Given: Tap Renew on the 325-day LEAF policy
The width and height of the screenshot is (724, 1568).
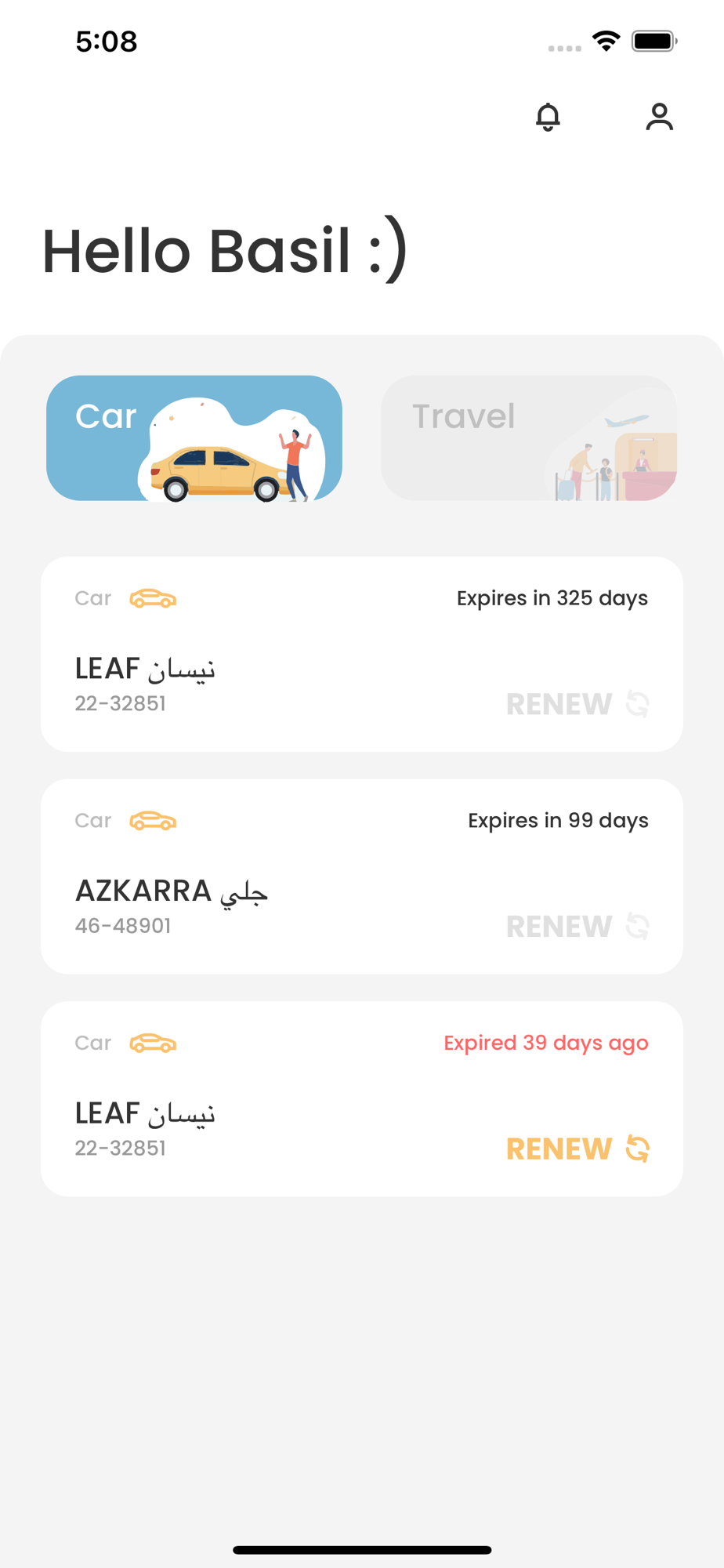Looking at the screenshot, I should pyautogui.click(x=577, y=704).
